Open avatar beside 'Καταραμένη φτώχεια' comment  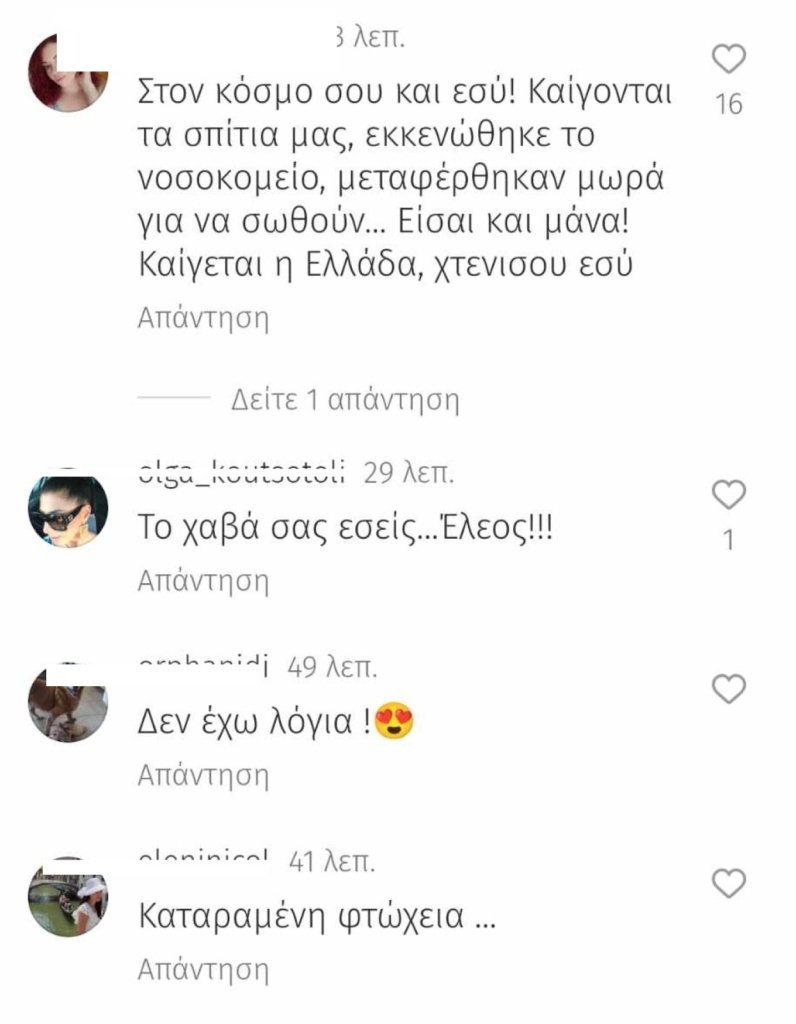tap(67, 899)
